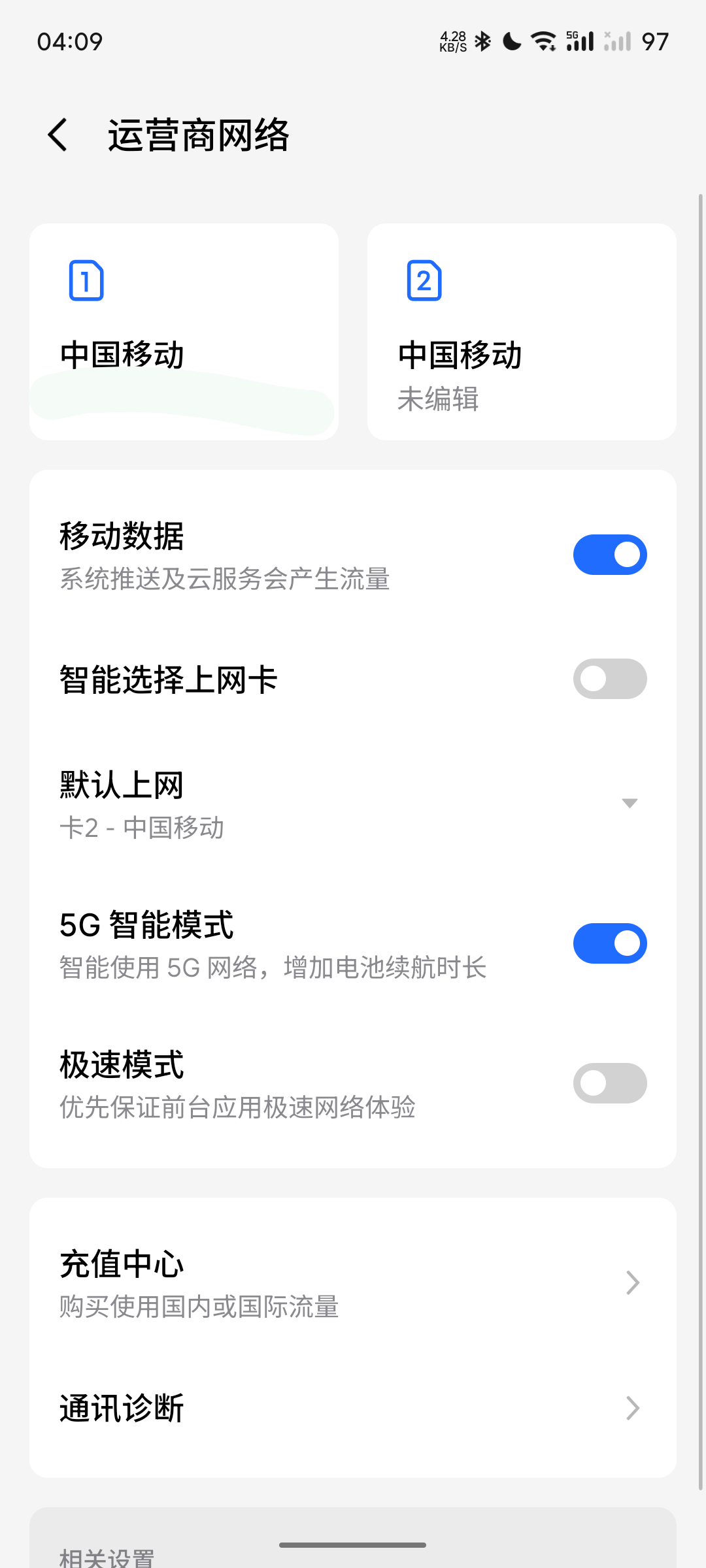The height and width of the screenshot is (1568, 706).
Task: Open SIM 2 中国移动 未编辑 card
Action: pyautogui.click(x=521, y=331)
